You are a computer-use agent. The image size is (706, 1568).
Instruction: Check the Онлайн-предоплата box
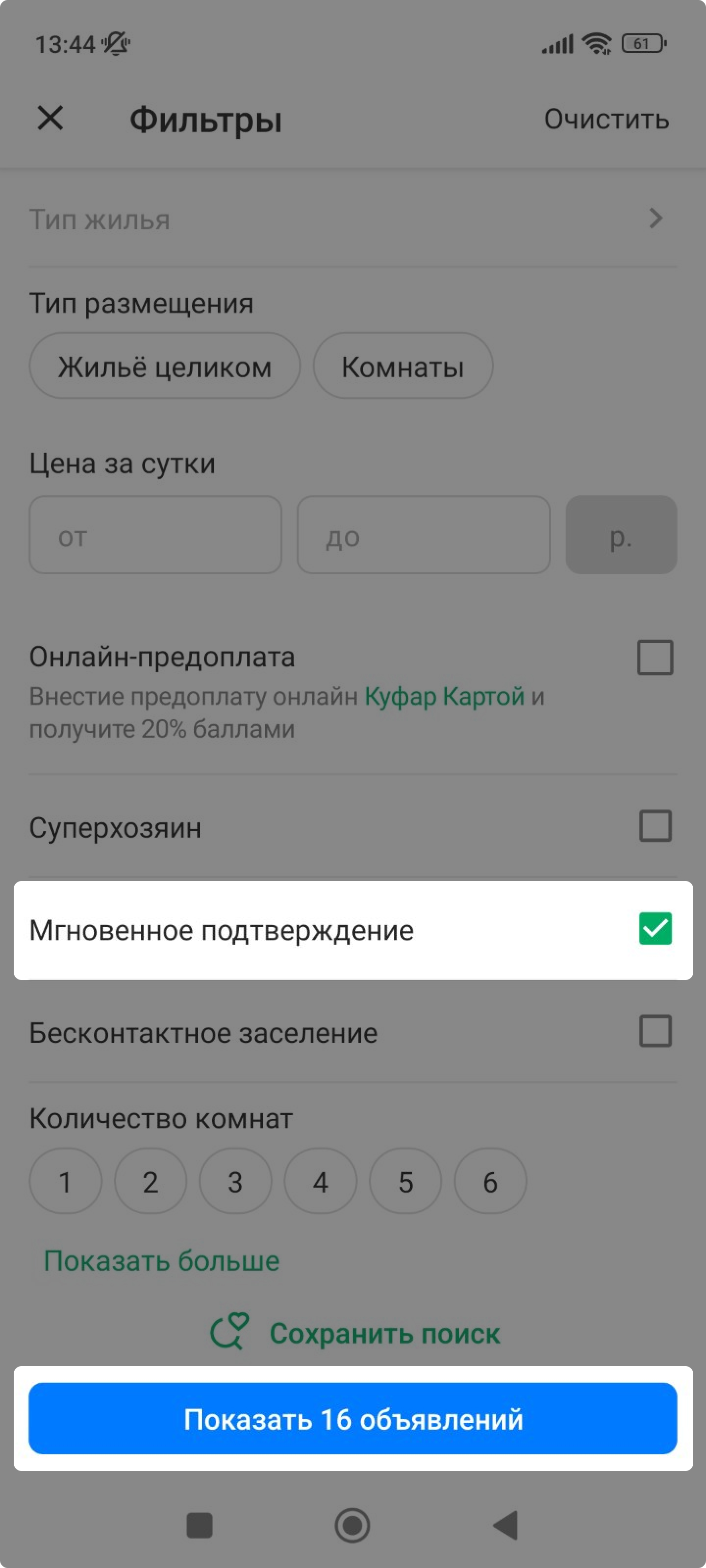coord(655,658)
